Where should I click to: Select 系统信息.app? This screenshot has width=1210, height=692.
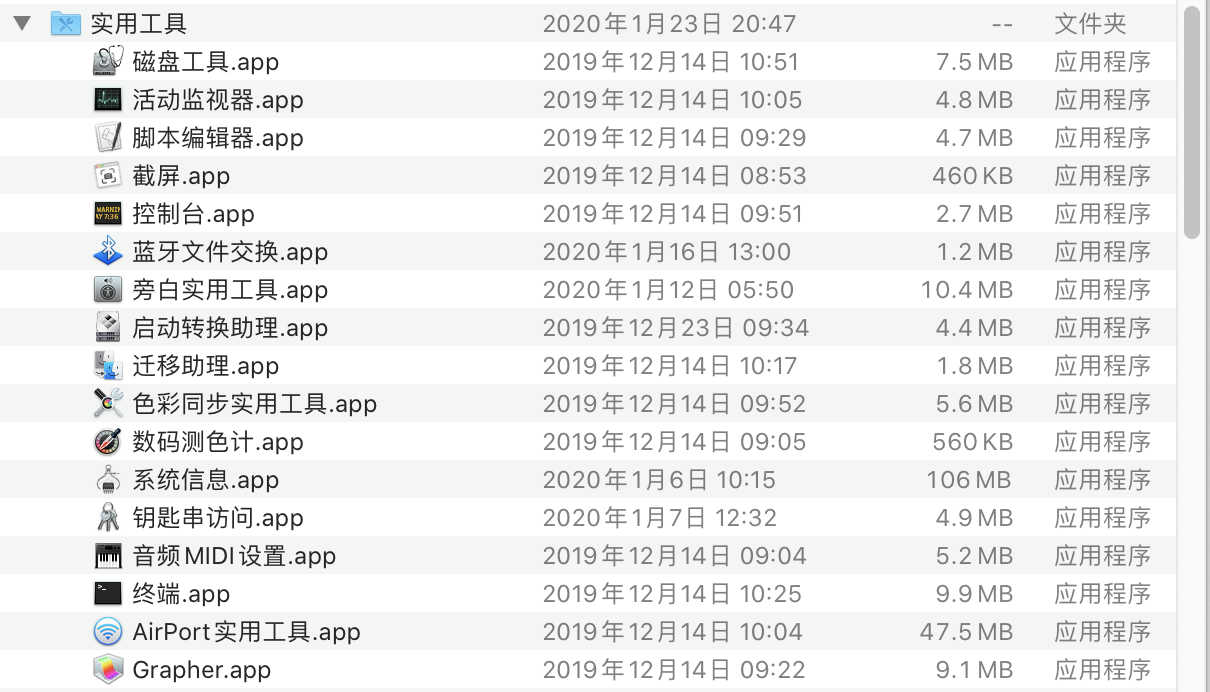coord(205,480)
